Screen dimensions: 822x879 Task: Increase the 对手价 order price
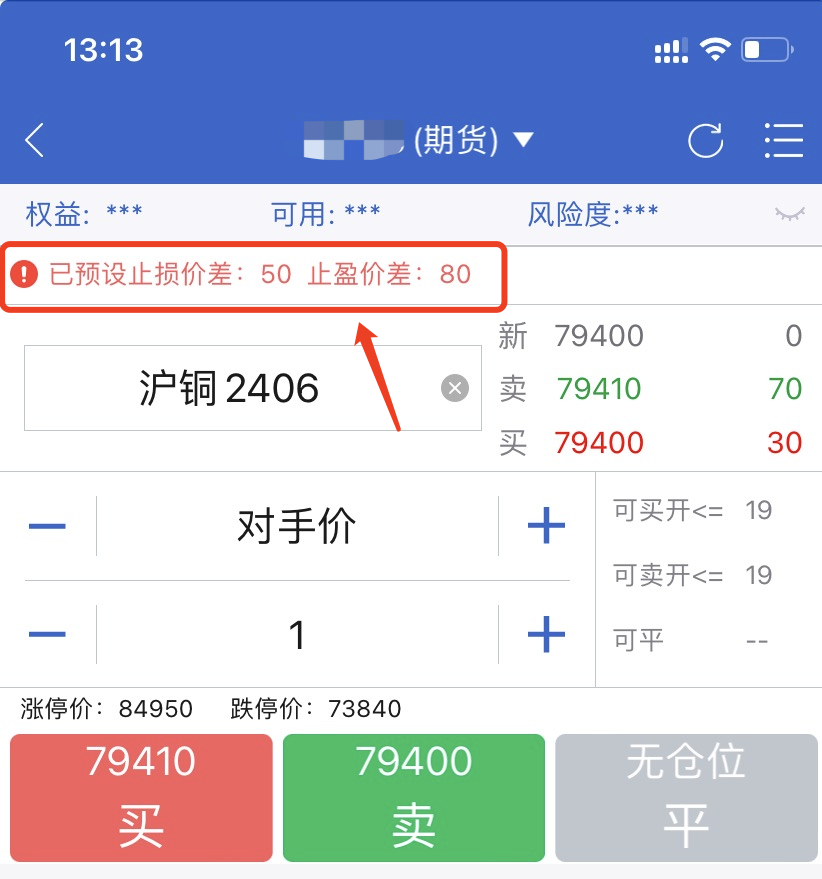coord(546,526)
